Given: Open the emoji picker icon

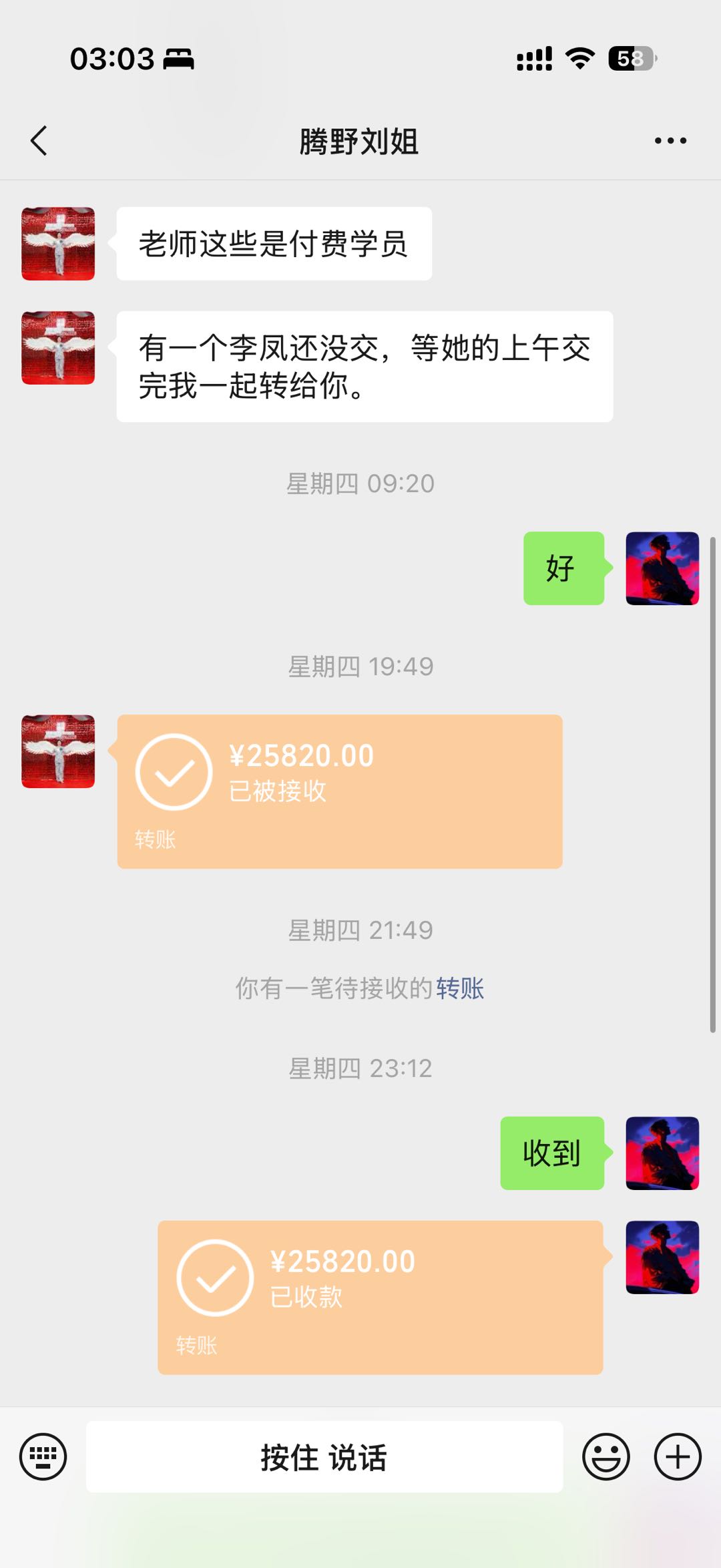Looking at the screenshot, I should [606, 1457].
